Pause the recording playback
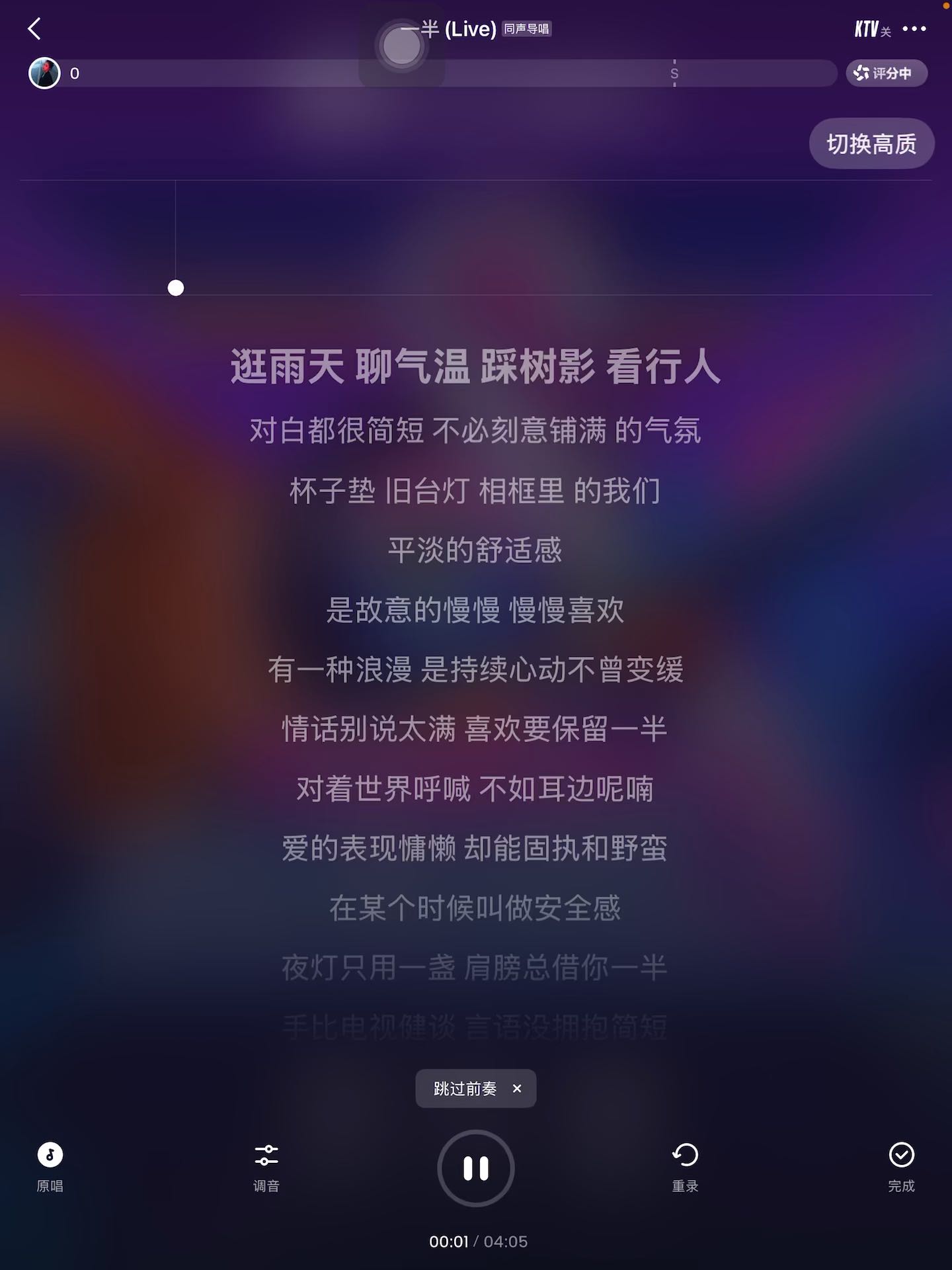 [475, 1168]
